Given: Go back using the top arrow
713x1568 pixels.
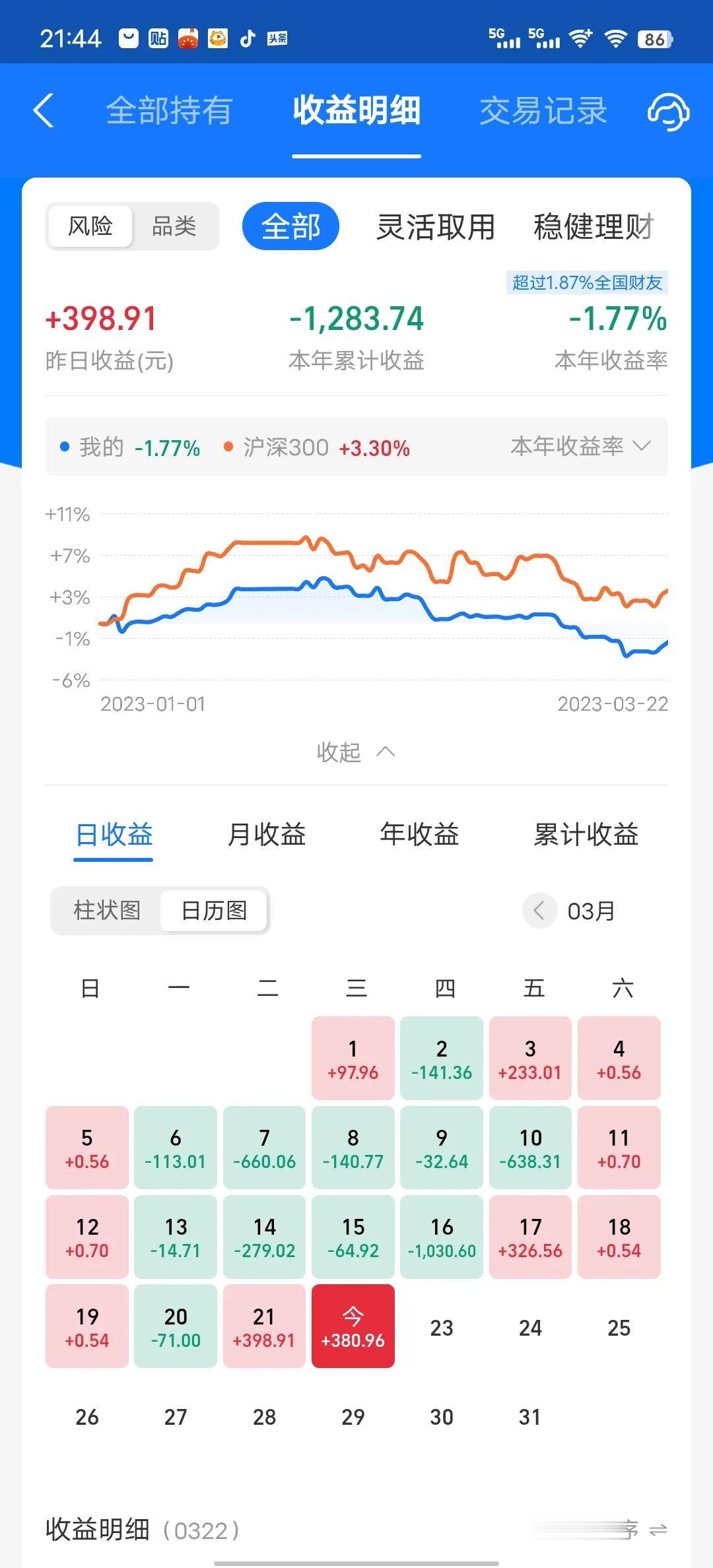Looking at the screenshot, I should click(44, 110).
